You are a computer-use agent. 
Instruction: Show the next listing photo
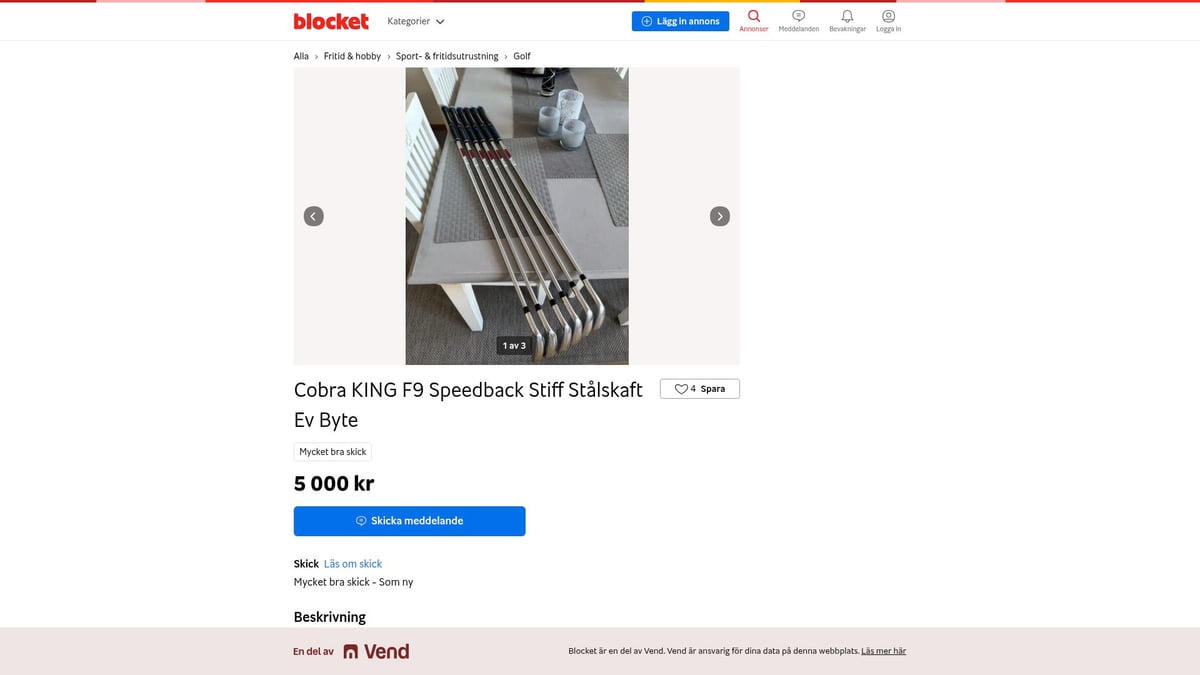(720, 216)
